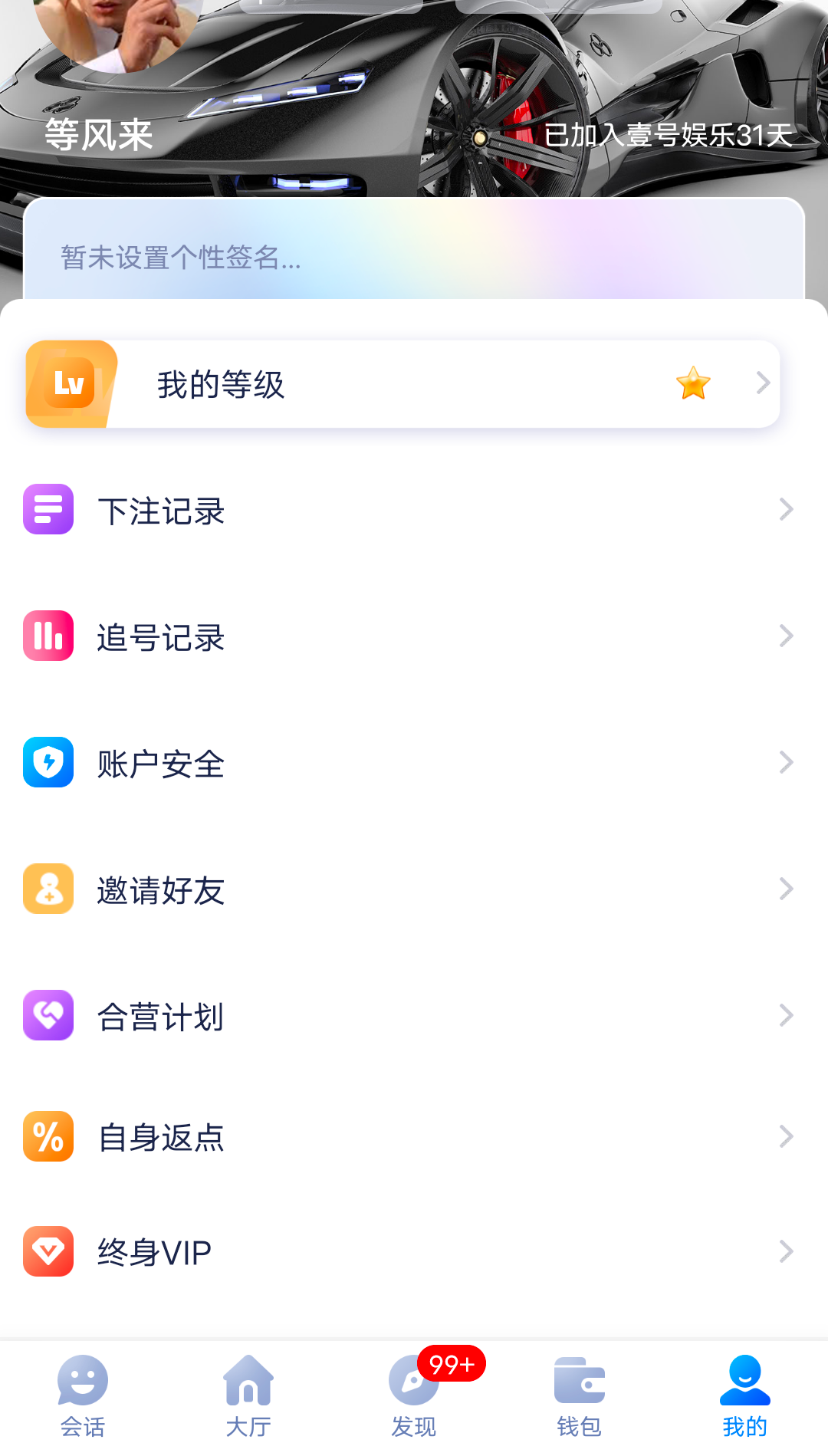This screenshot has width=828, height=1456.
Task: Open 合营计划 row
Action: (x=406, y=1016)
